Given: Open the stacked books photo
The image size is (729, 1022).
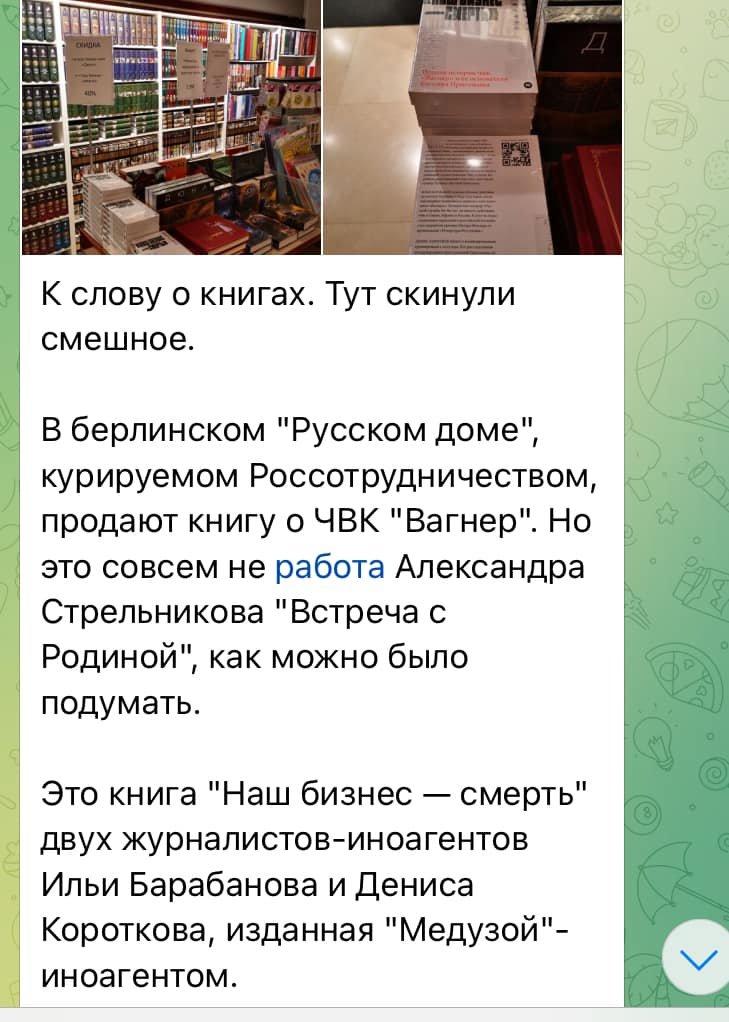Looking at the screenshot, I should (472, 127).
